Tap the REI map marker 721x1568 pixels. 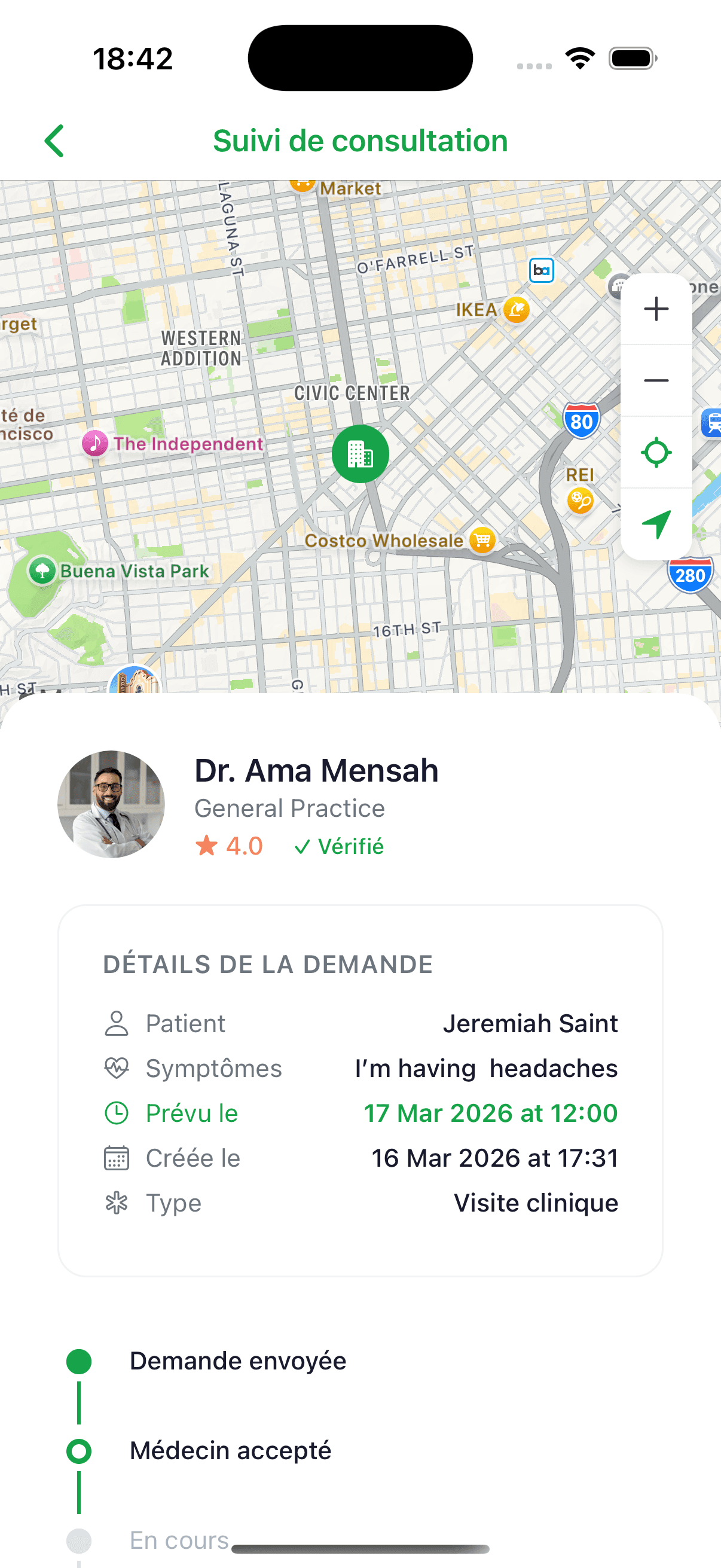[x=579, y=502]
